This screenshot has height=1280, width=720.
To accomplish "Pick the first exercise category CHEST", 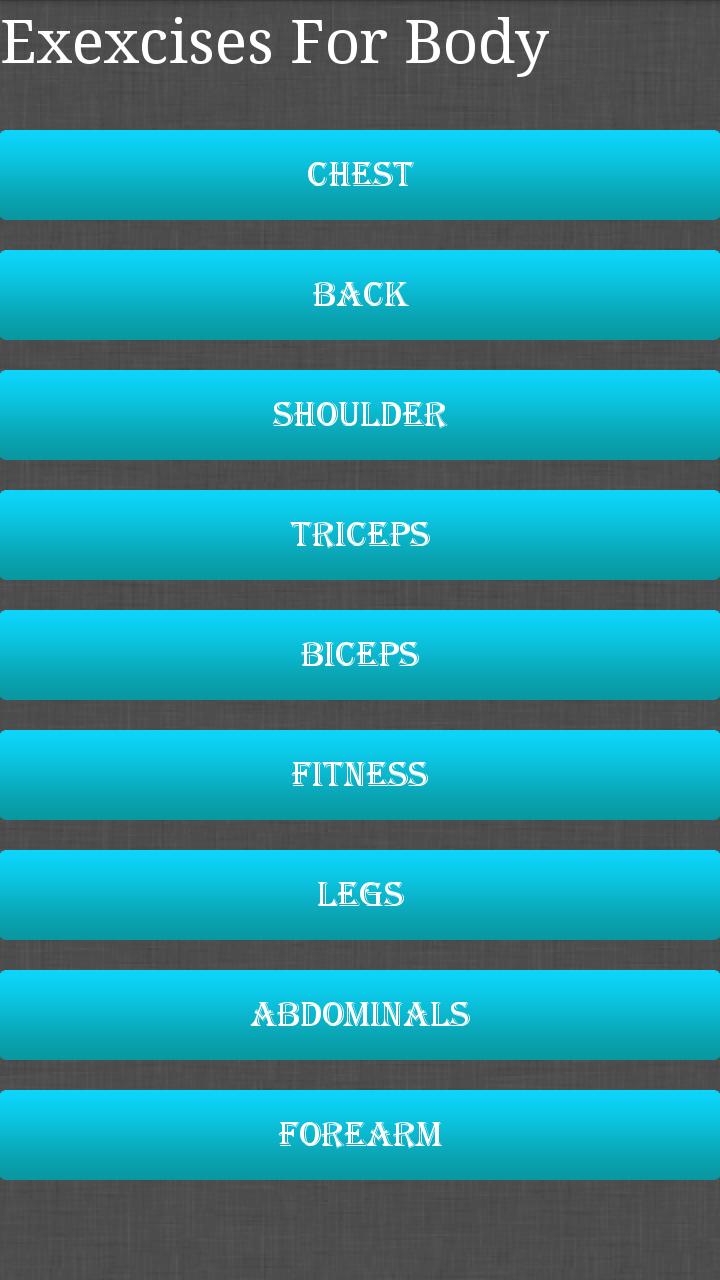I will click(x=360, y=174).
